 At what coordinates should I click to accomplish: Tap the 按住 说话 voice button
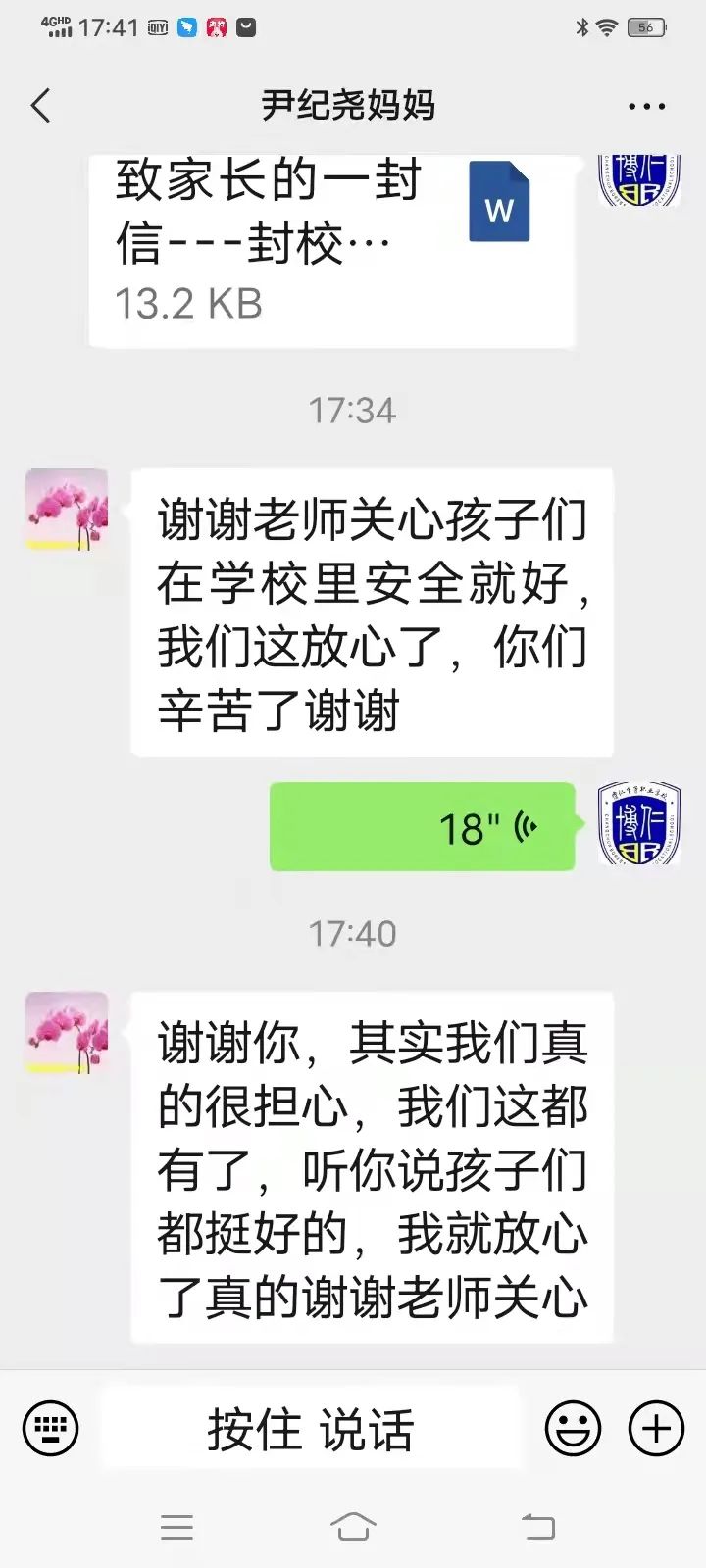click(310, 1430)
